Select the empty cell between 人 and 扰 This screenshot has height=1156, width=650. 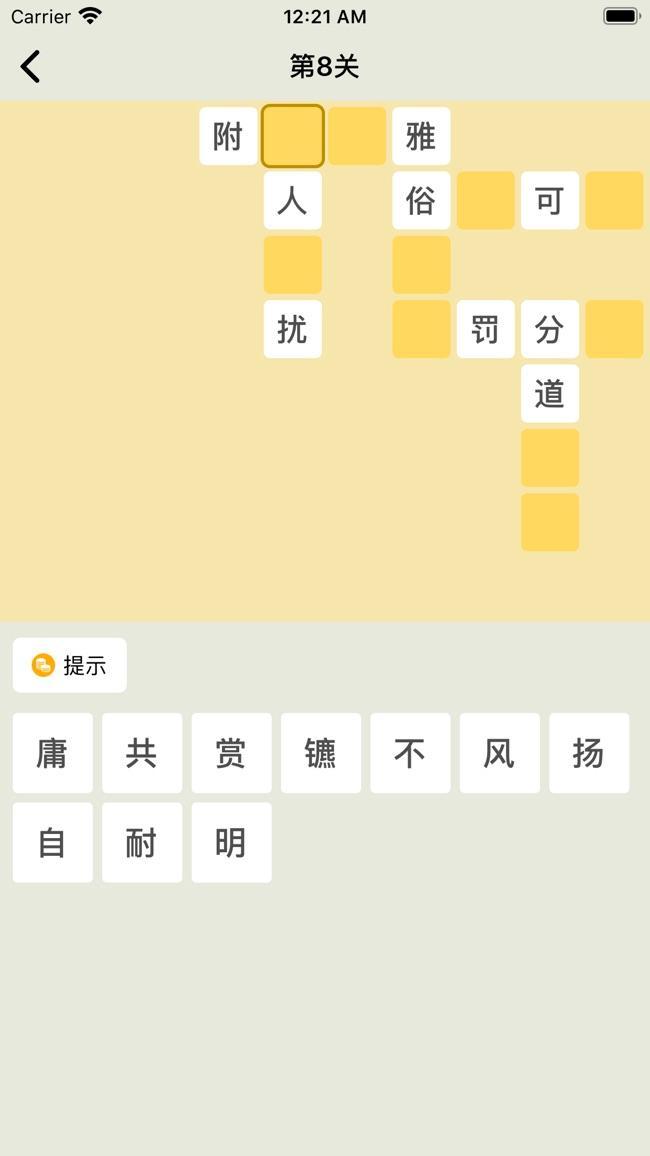293,265
